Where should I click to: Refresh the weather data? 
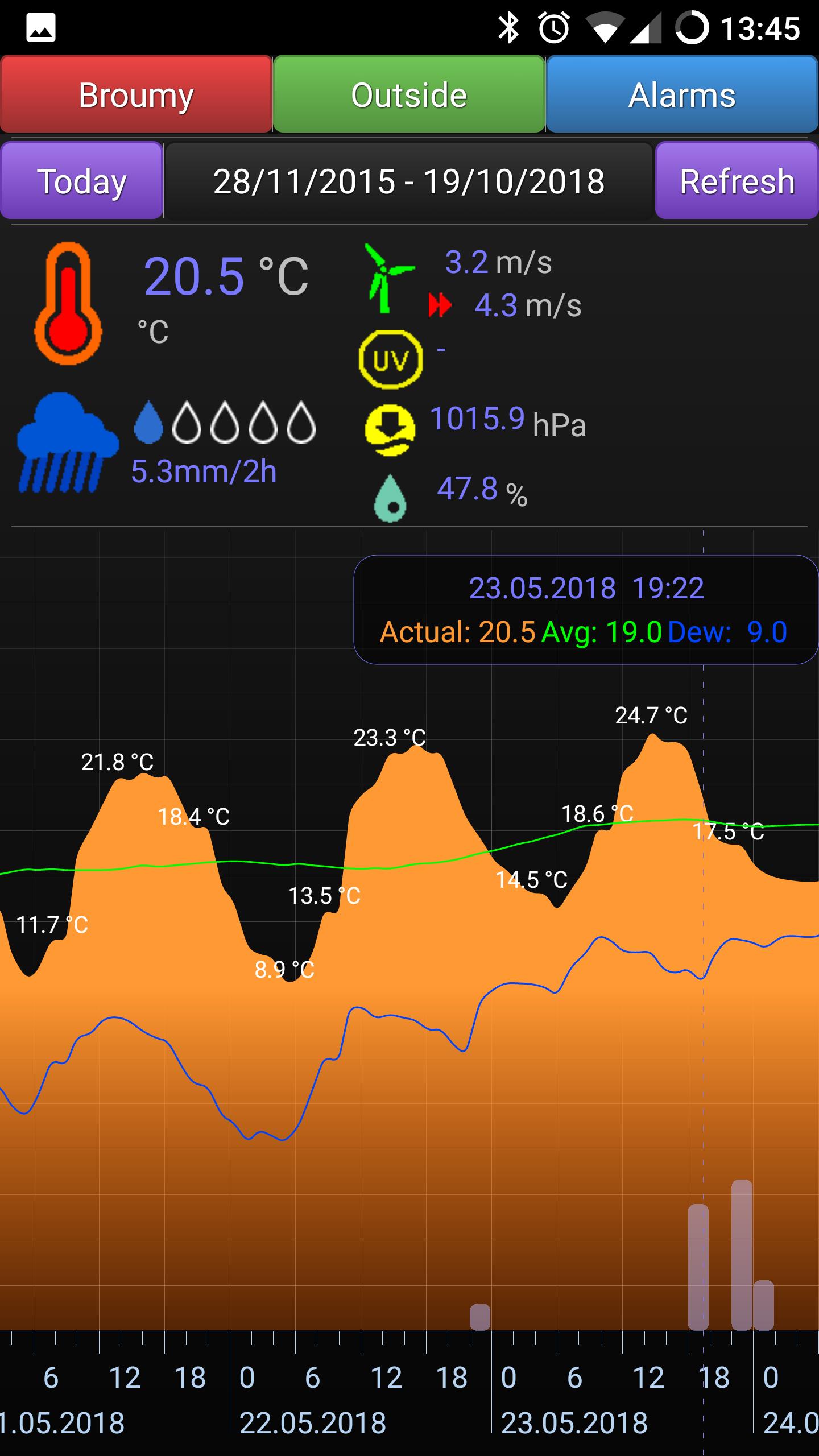pos(737,181)
